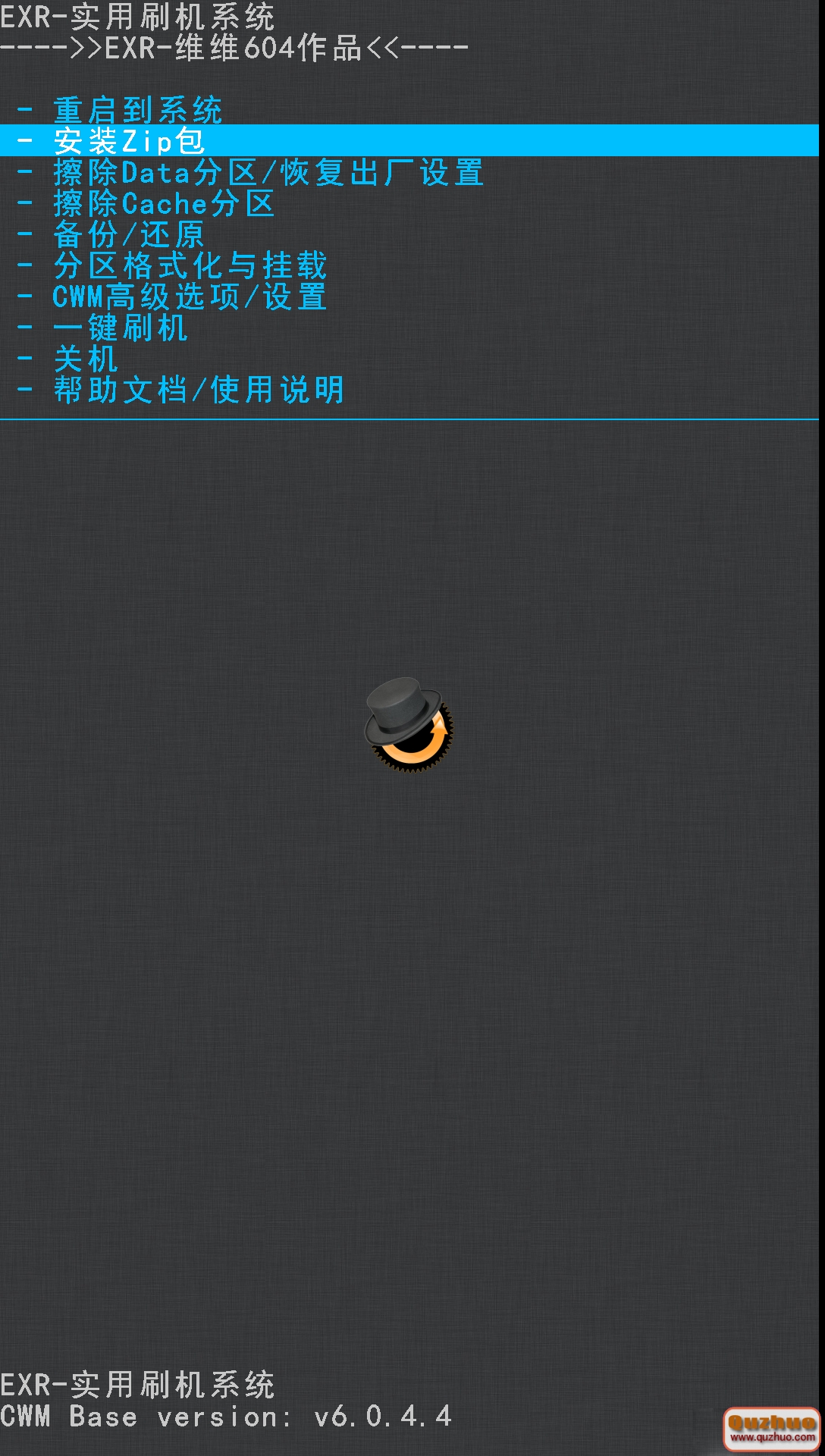Tap 关机 to power off
Viewport: 825px width, 1456px height.
[86, 359]
